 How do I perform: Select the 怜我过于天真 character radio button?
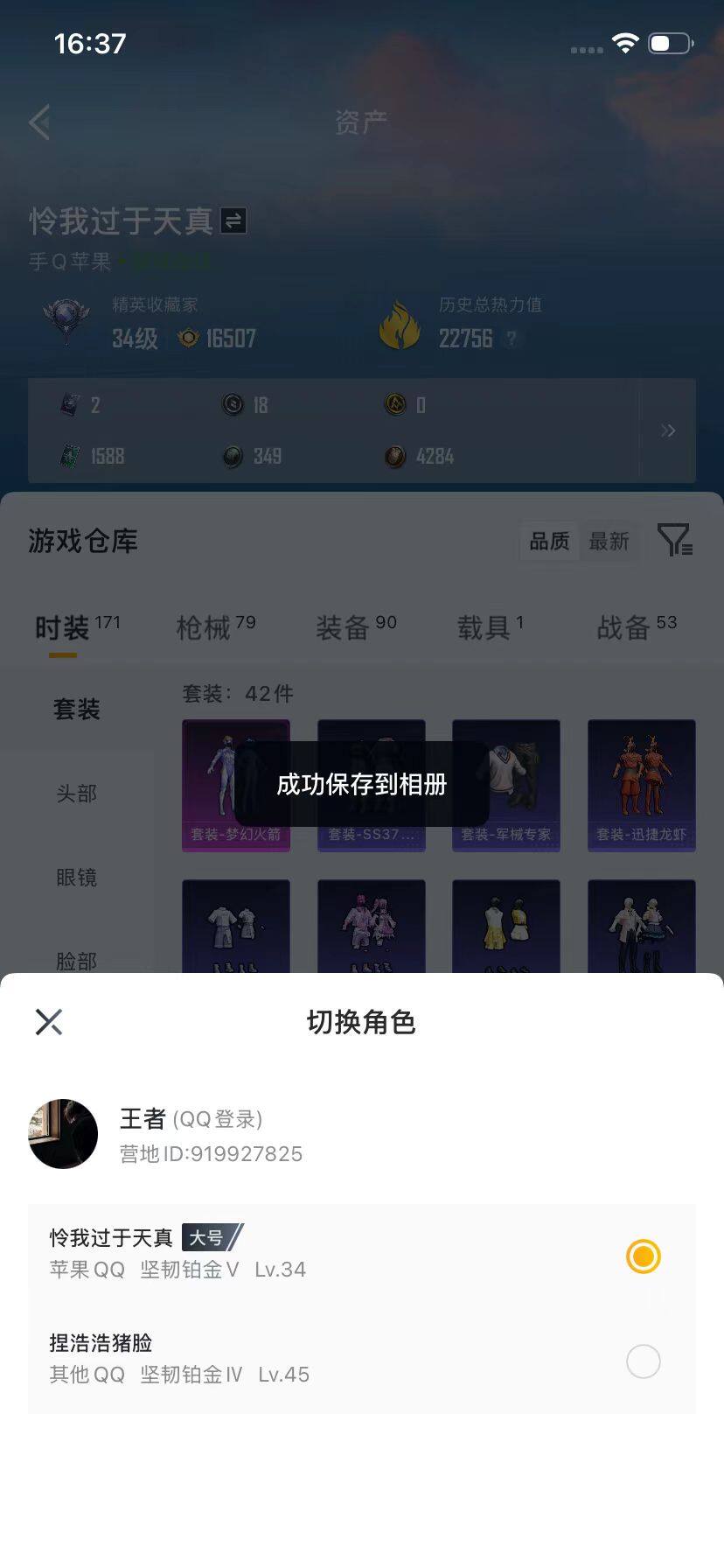pyautogui.click(x=643, y=1256)
